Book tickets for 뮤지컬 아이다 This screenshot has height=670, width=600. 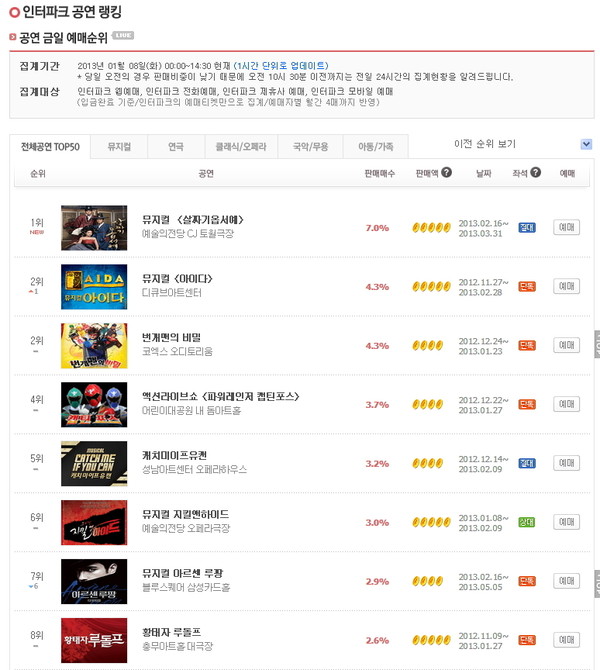tap(568, 286)
